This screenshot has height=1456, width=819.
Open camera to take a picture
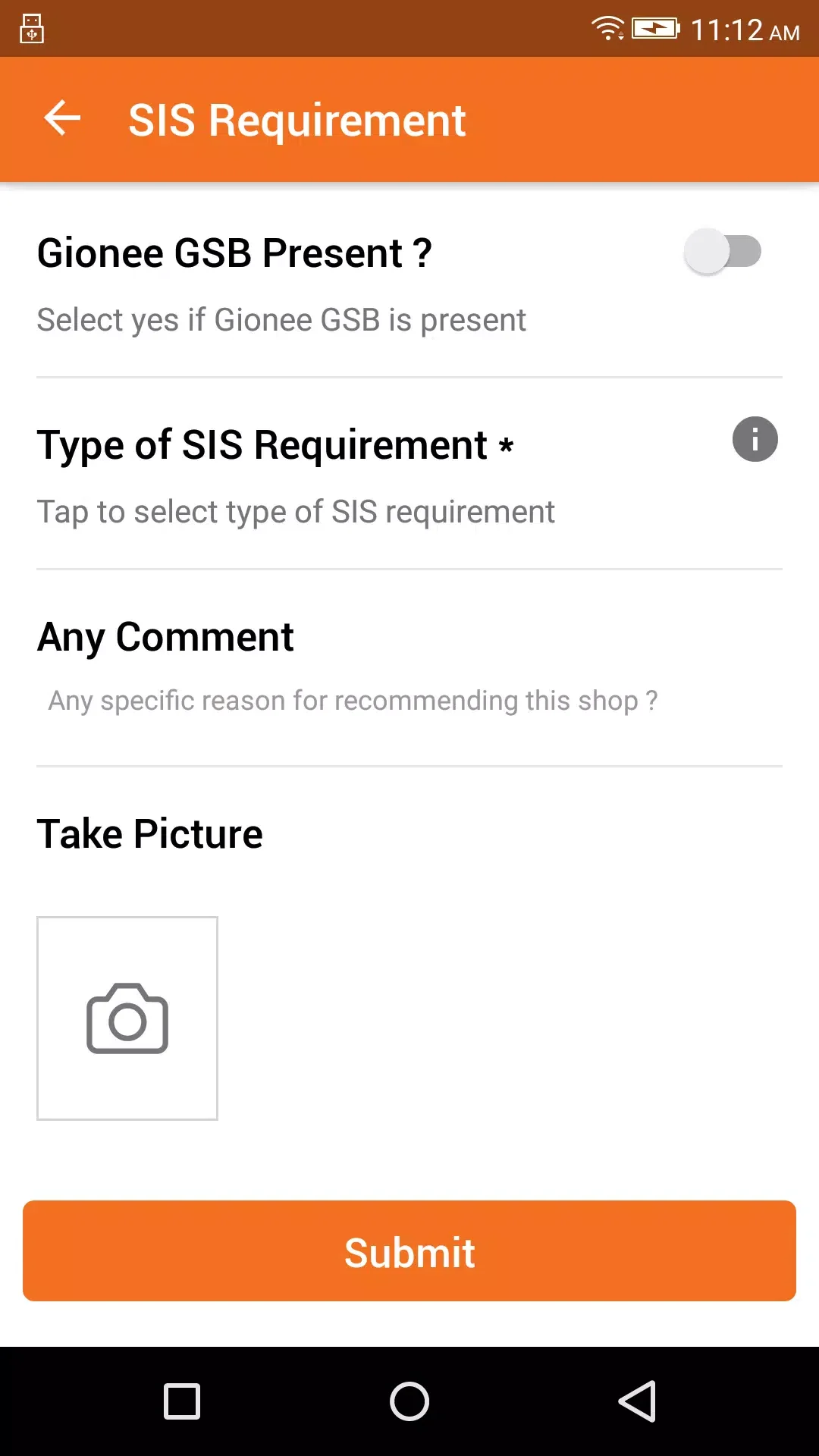pos(127,1018)
